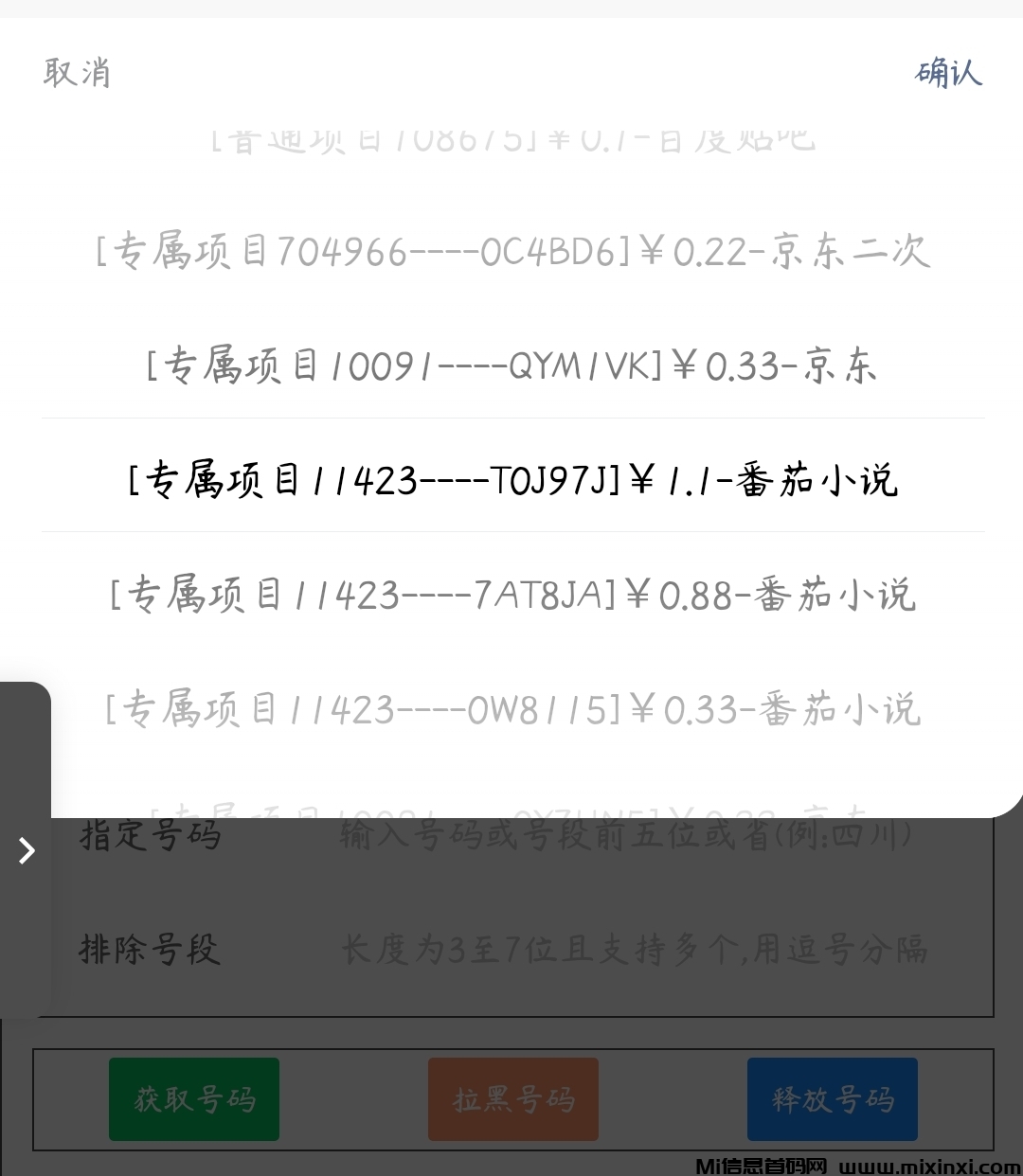This screenshot has width=1023, height=1176.
Task: Expand the left side drawer chevron
Action: tap(27, 851)
